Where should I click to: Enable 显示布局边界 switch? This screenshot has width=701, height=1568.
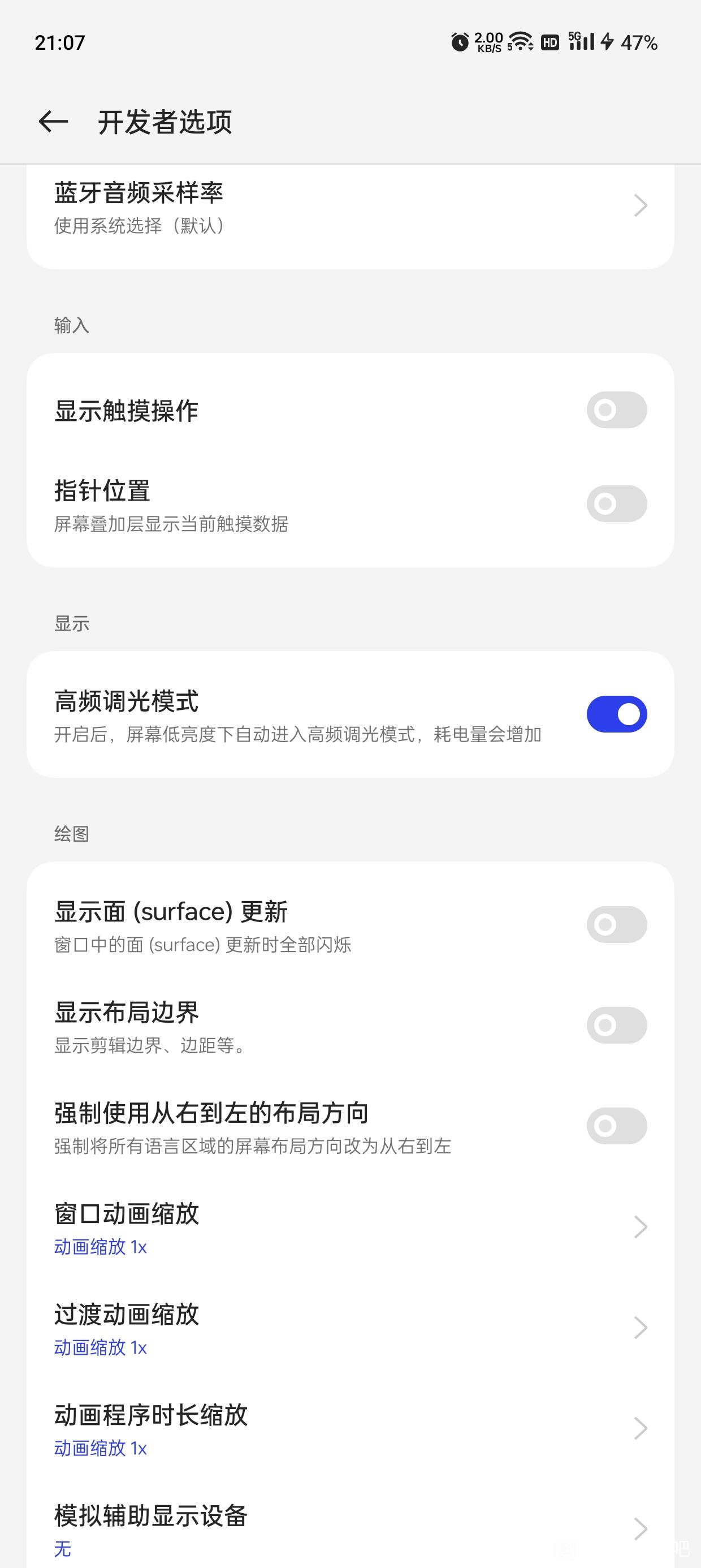(616, 1025)
